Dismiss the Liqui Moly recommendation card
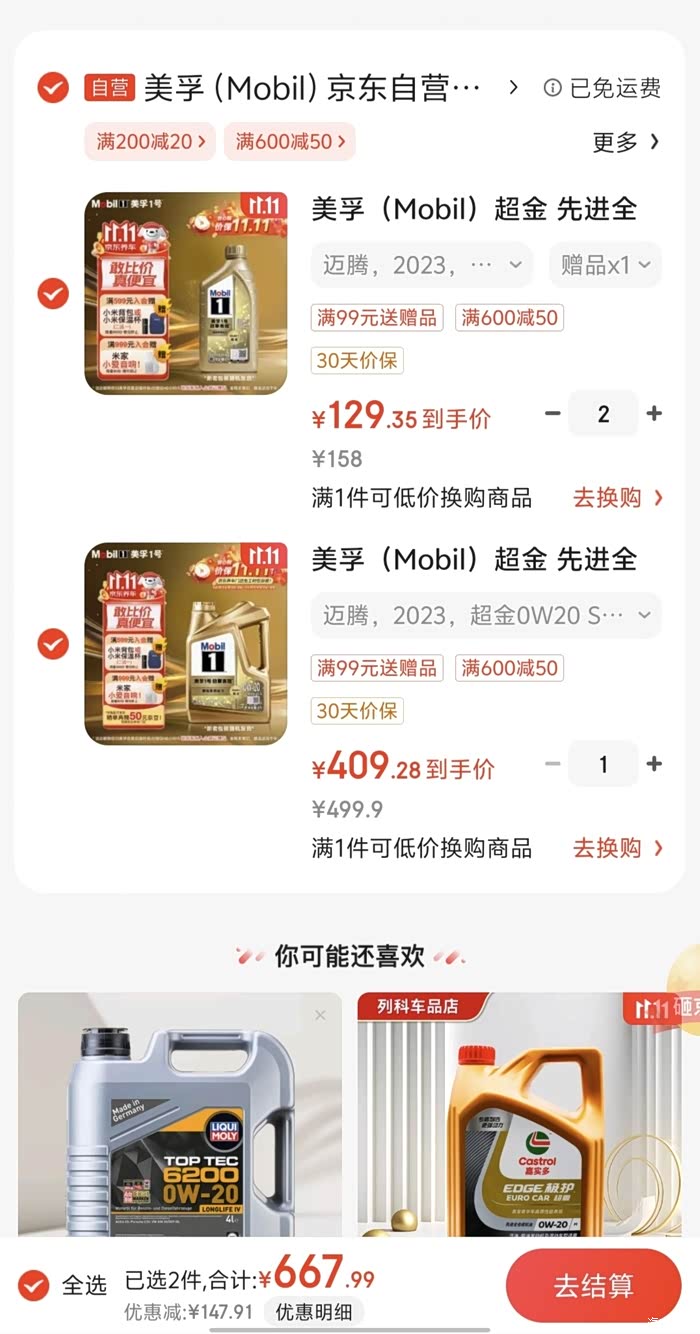 [x=320, y=1016]
